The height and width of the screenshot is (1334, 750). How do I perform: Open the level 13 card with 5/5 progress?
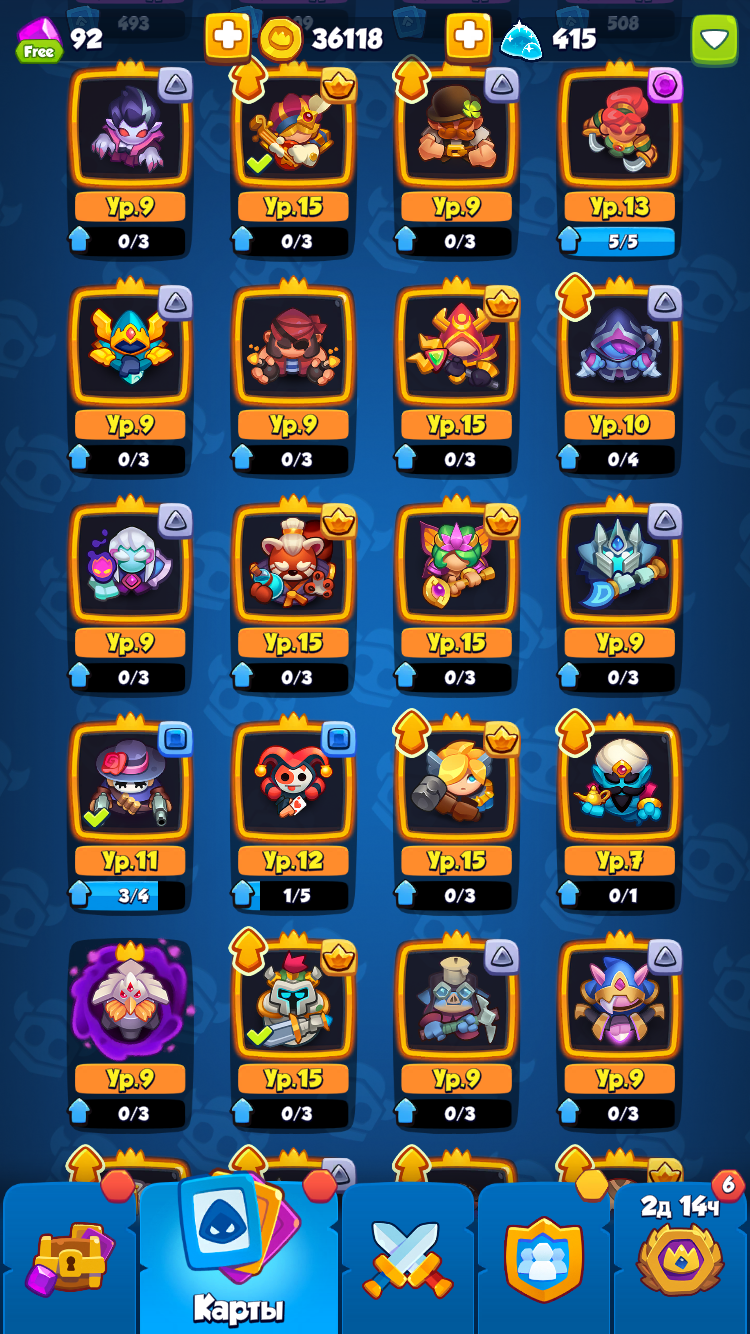click(619, 160)
